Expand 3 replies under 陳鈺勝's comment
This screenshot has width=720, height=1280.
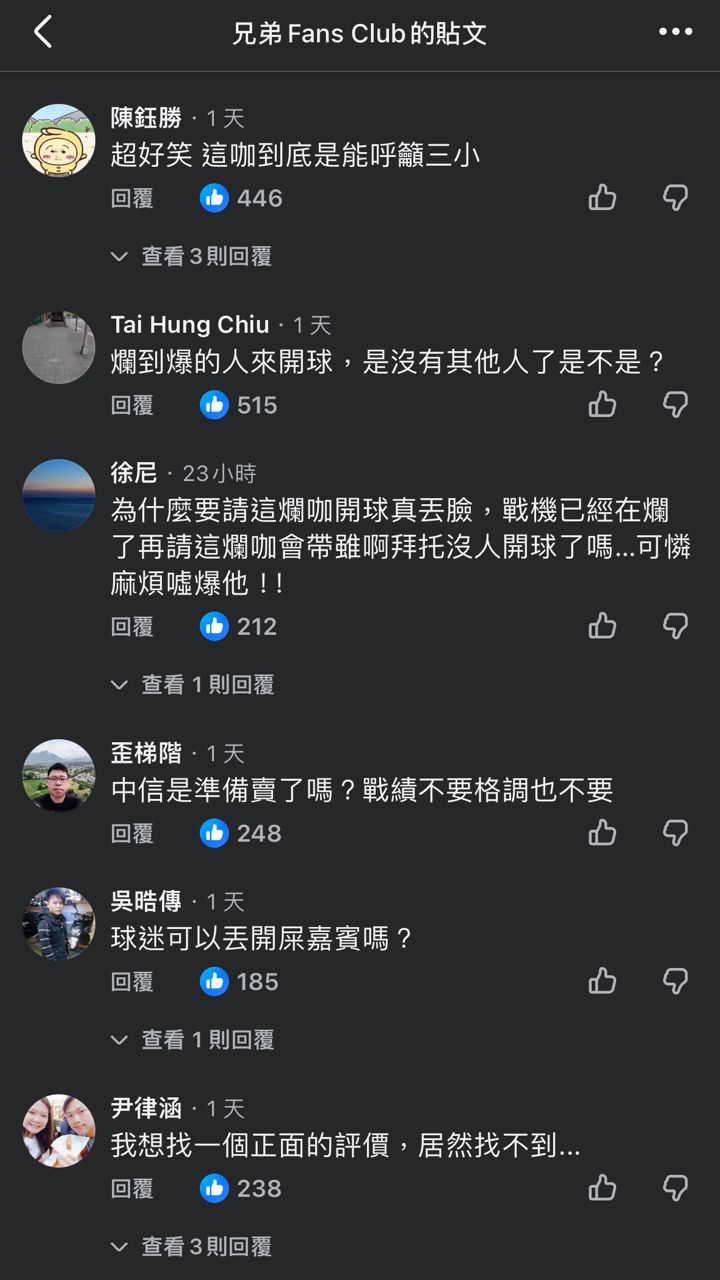tap(192, 257)
